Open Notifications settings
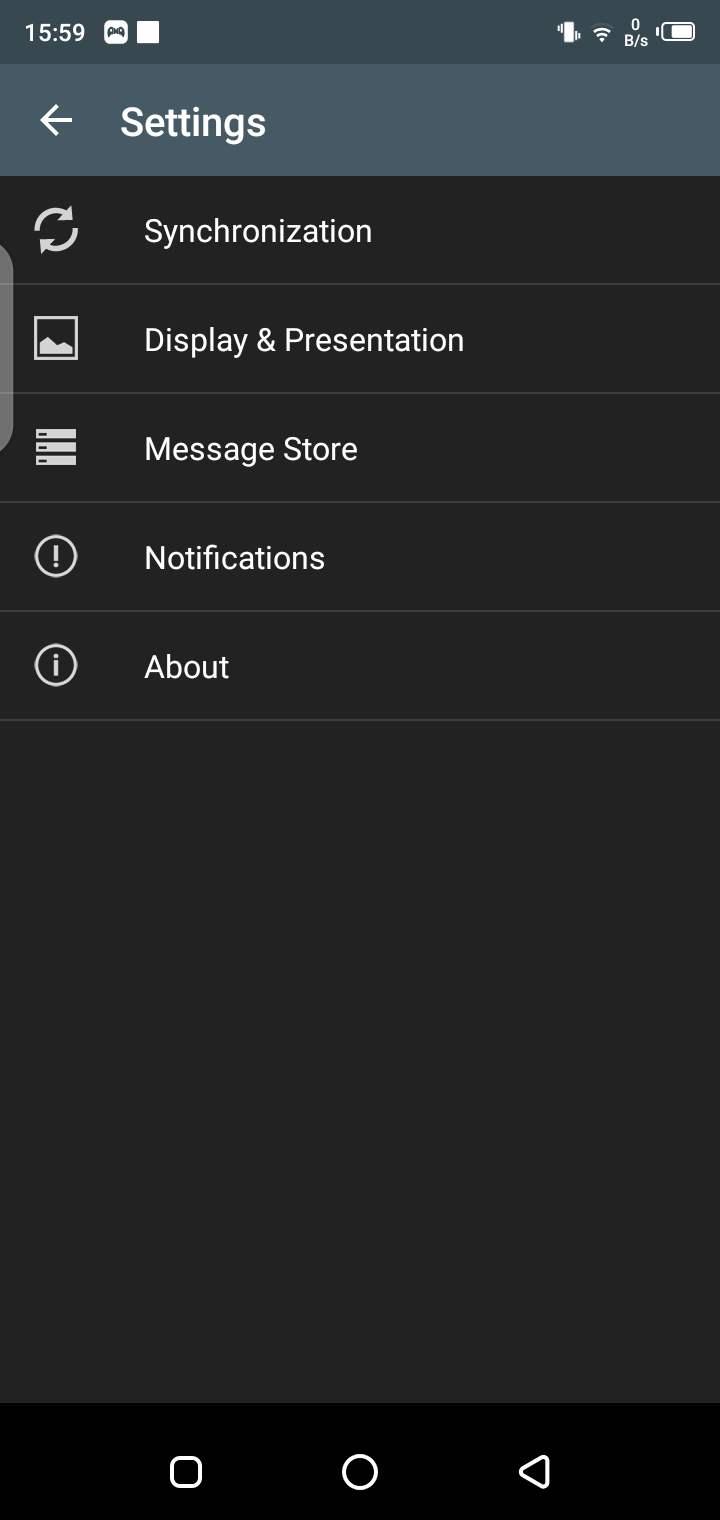The width and height of the screenshot is (720, 1520). (x=234, y=558)
